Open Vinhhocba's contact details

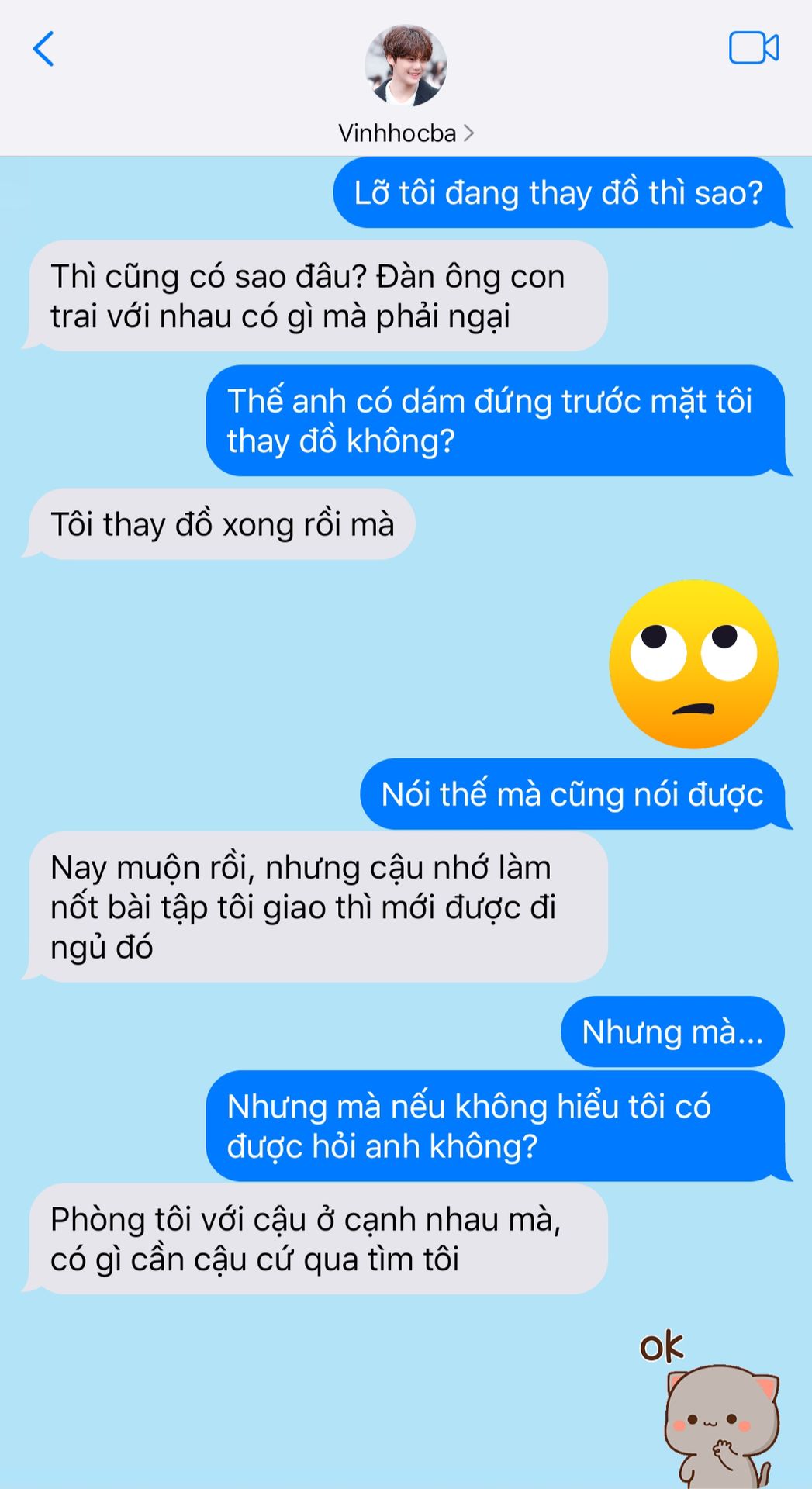click(x=406, y=133)
